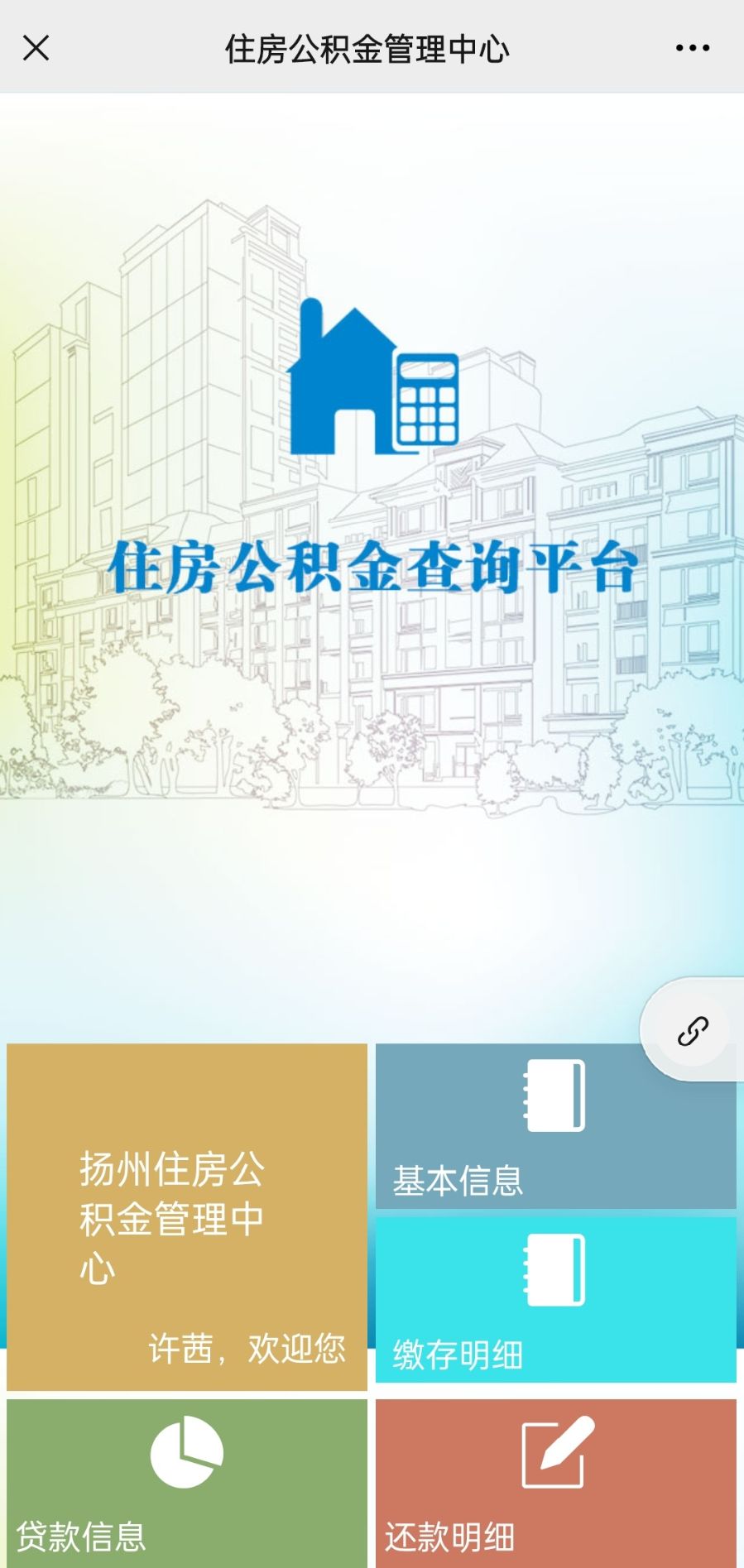744x1568 pixels.
Task: Close the housing fund webview page
Action: (36, 48)
